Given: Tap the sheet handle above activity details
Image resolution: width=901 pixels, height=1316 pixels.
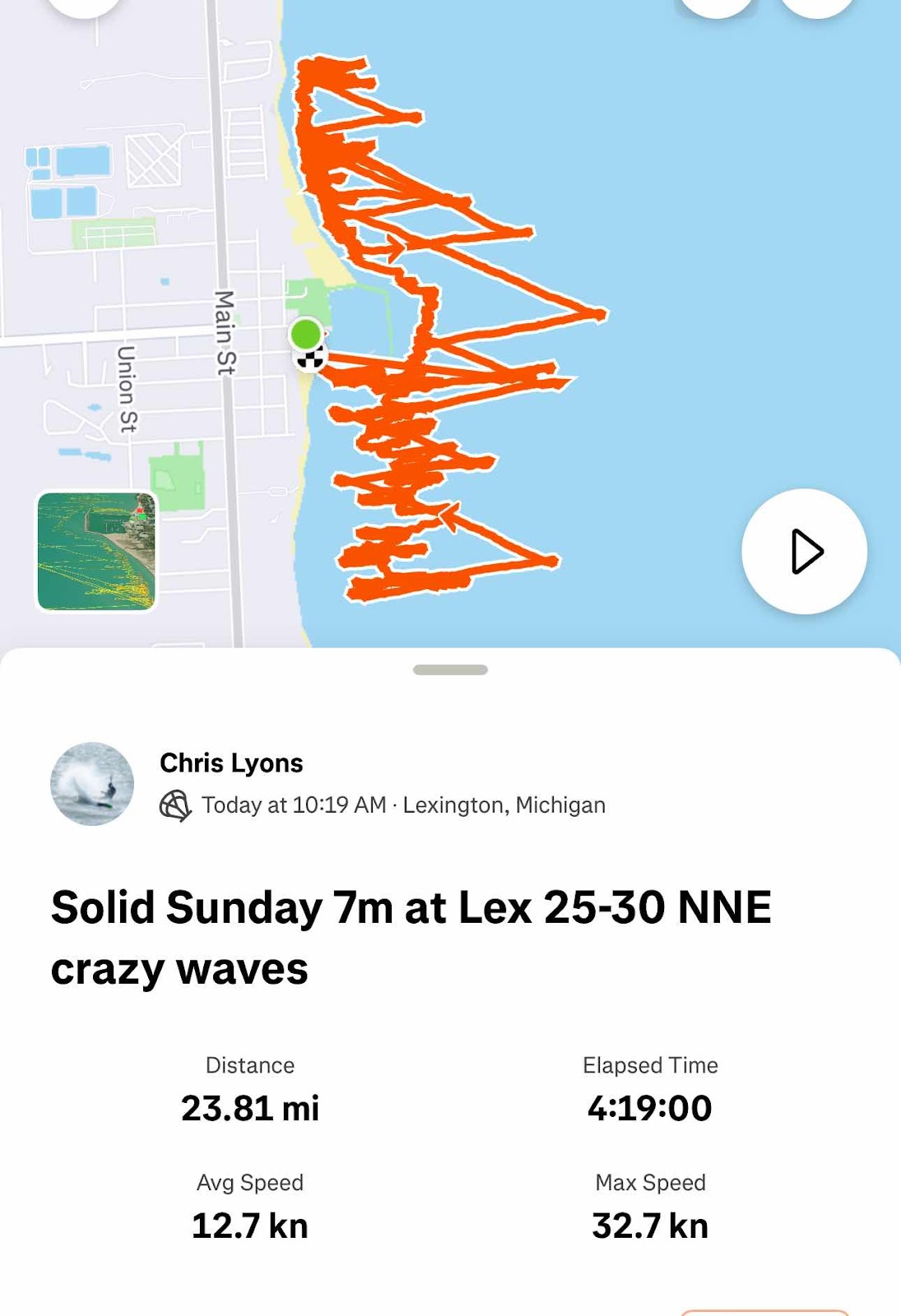Looking at the screenshot, I should (450, 670).
